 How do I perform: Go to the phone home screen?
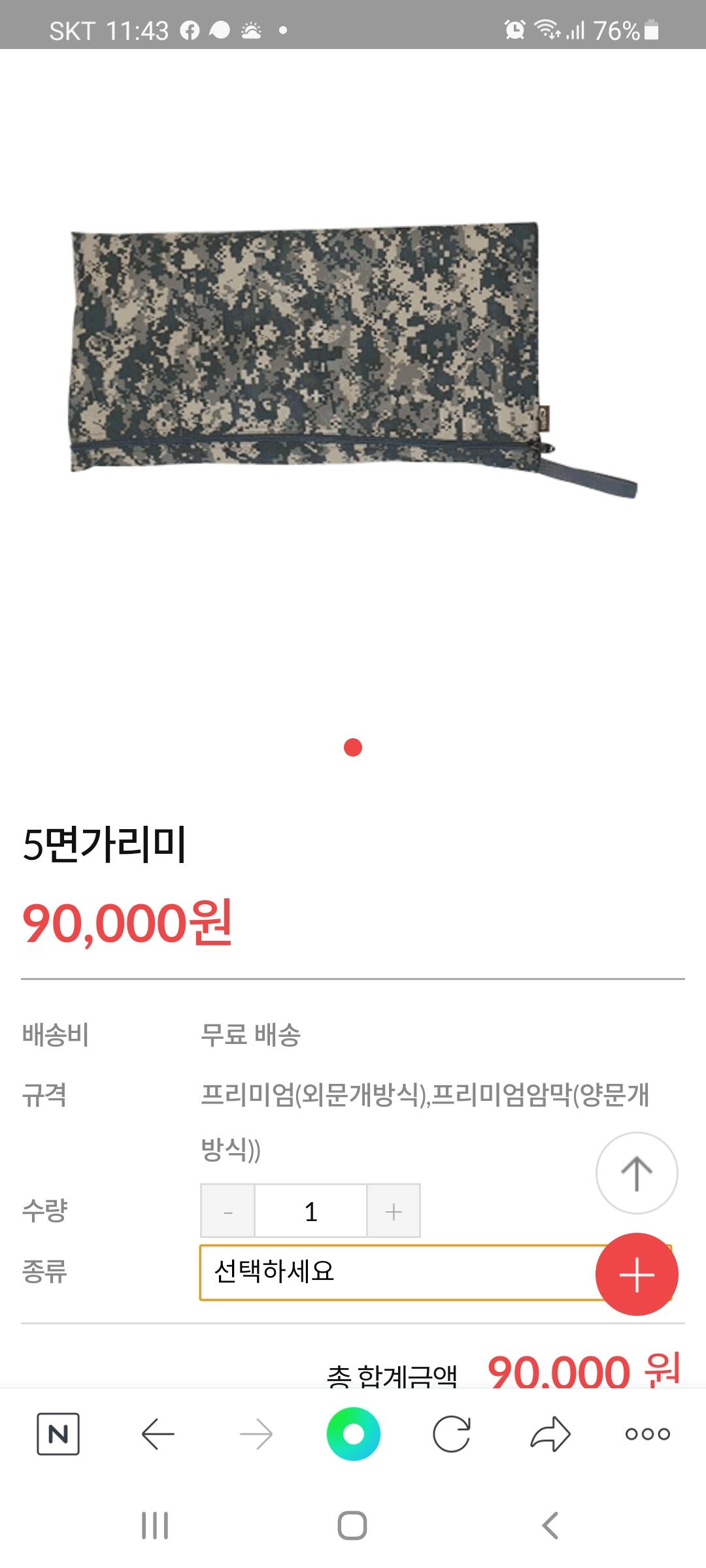tap(352, 1526)
